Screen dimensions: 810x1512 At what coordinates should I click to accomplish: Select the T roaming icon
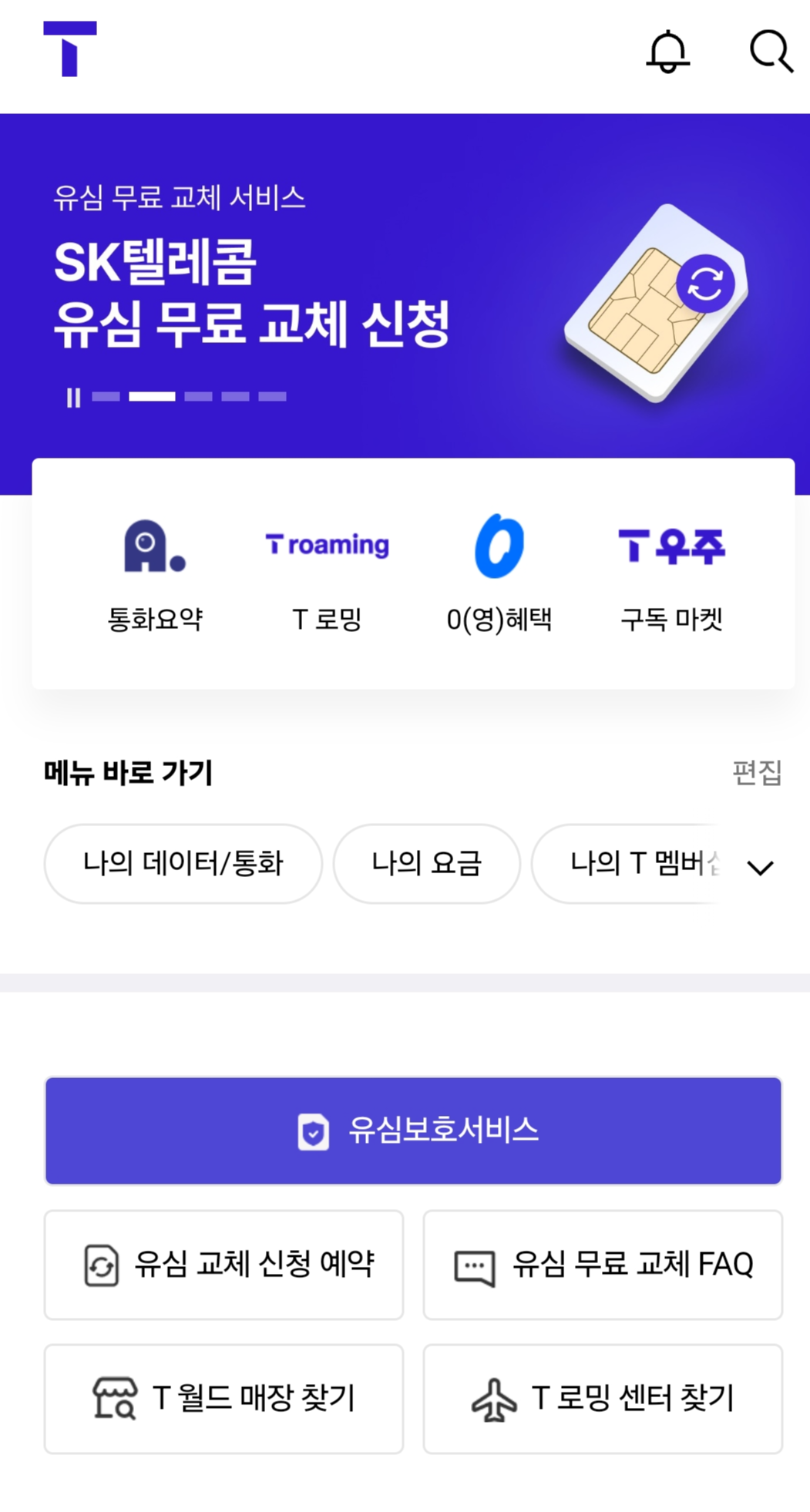tap(328, 546)
